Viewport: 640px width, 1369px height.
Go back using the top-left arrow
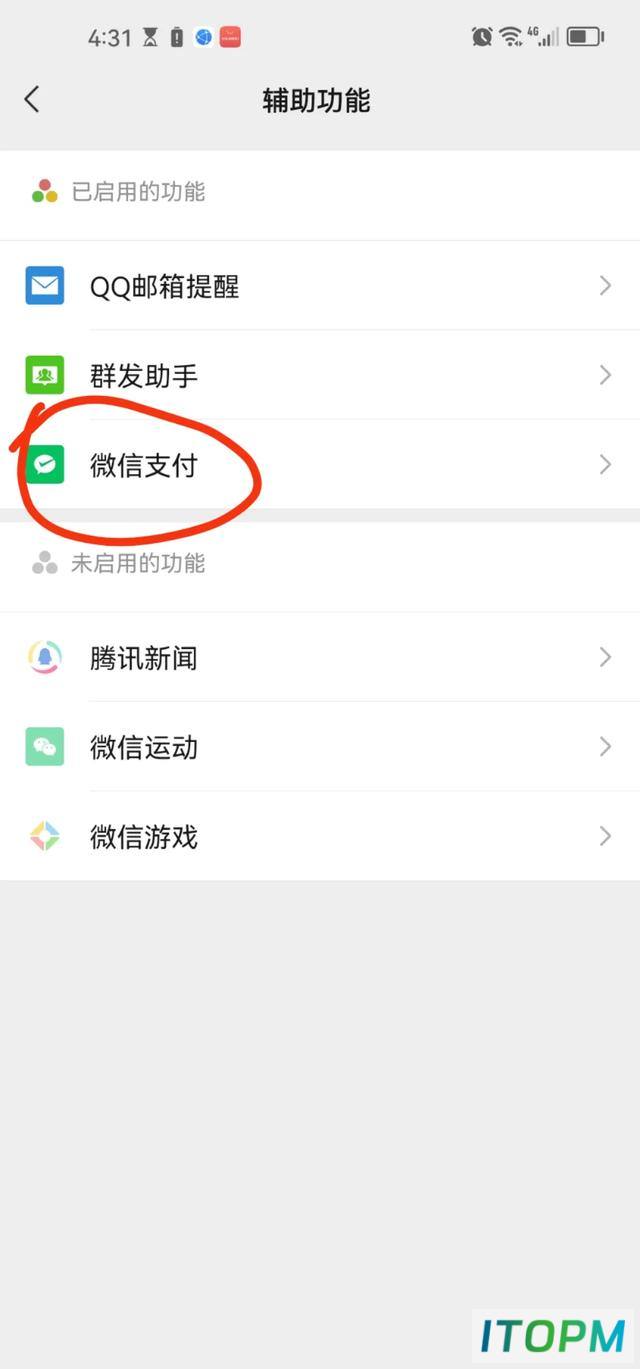[32, 100]
